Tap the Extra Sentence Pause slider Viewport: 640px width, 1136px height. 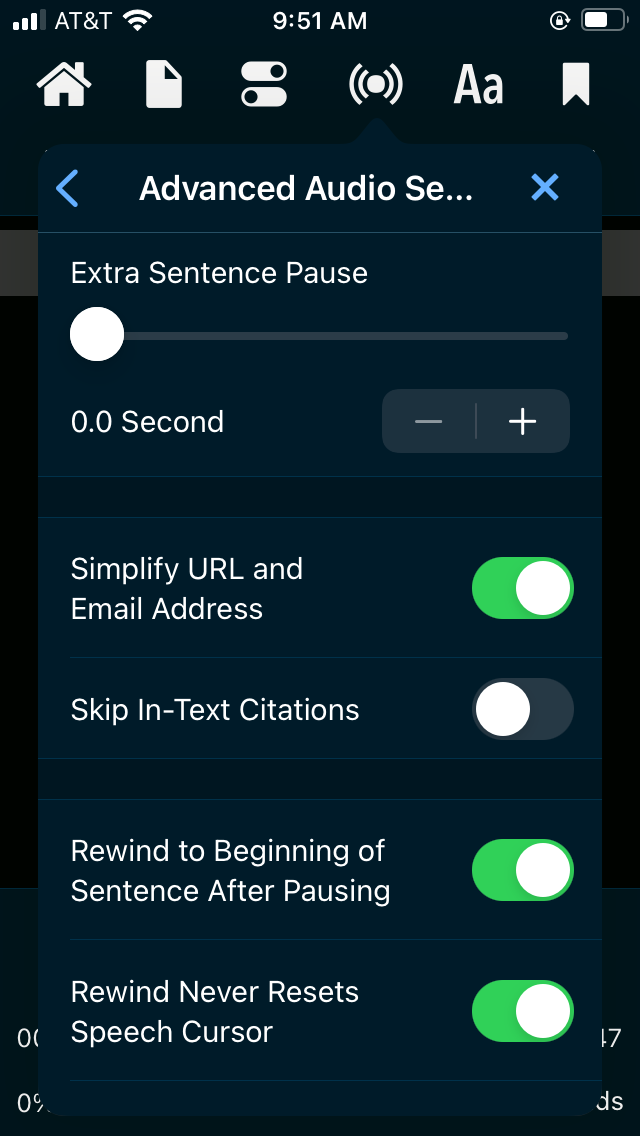(319, 335)
